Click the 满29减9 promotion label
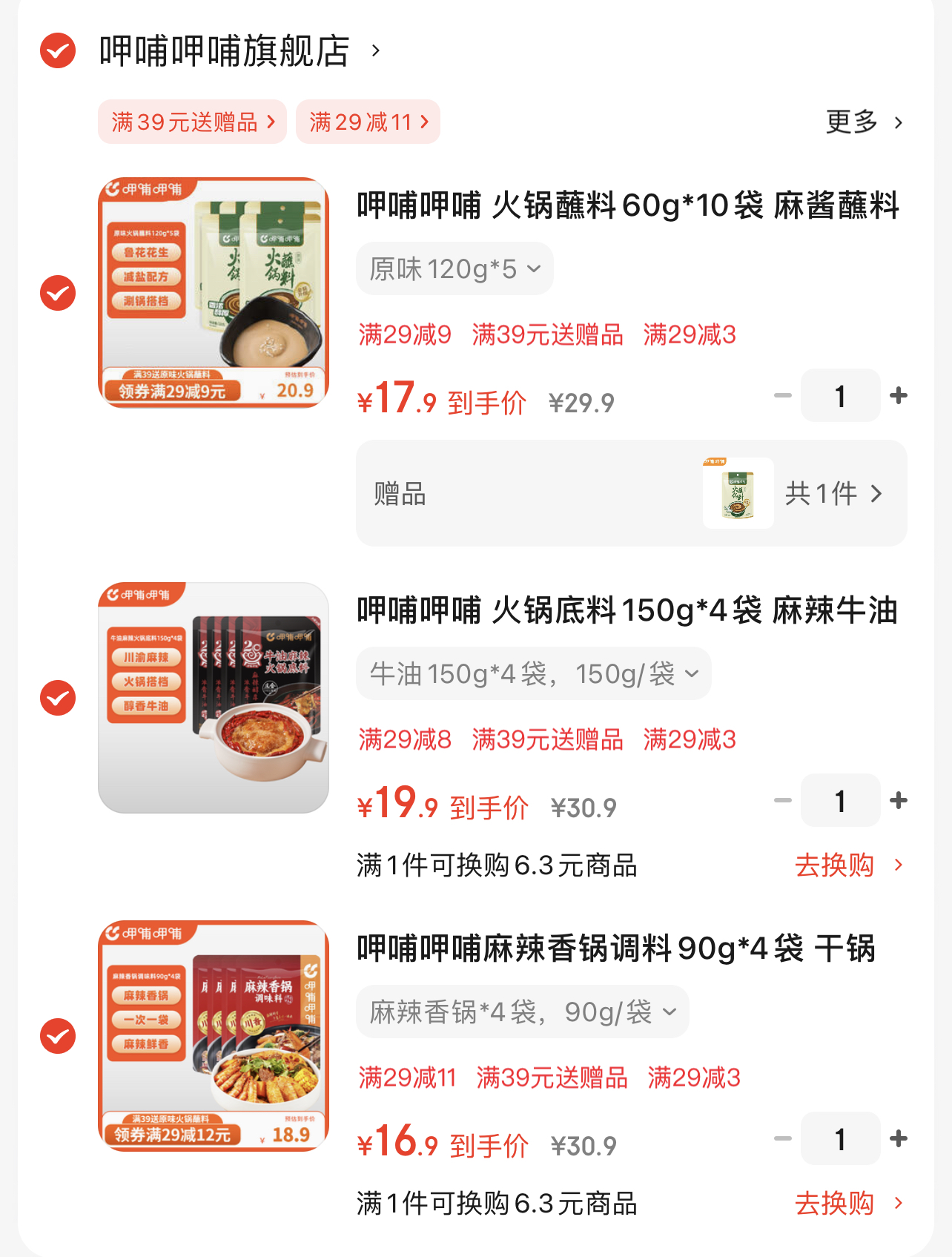The width and height of the screenshot is (952, 1257). coord(404,335)
